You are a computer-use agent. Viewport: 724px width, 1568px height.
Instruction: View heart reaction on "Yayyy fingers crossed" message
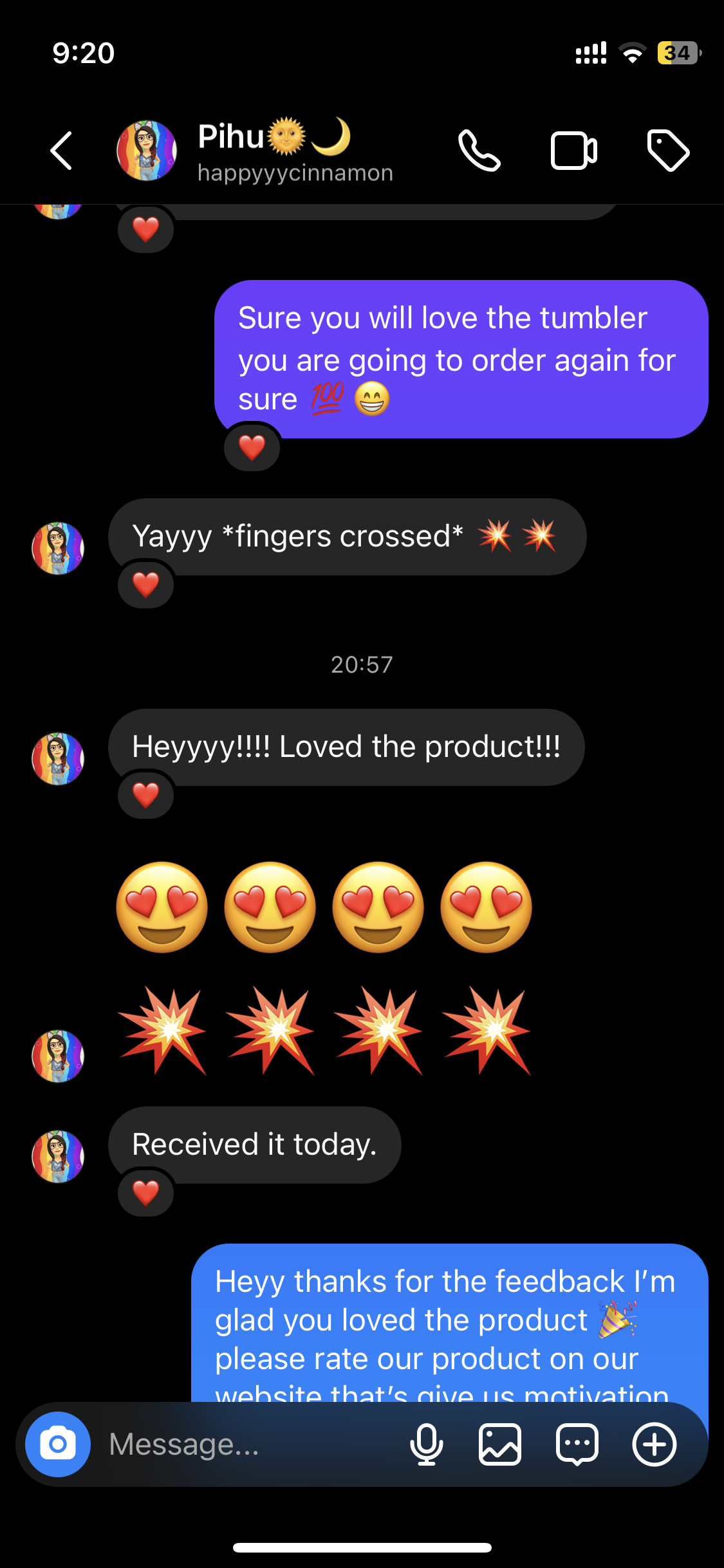pyautogui.click(x=146, y=584)
